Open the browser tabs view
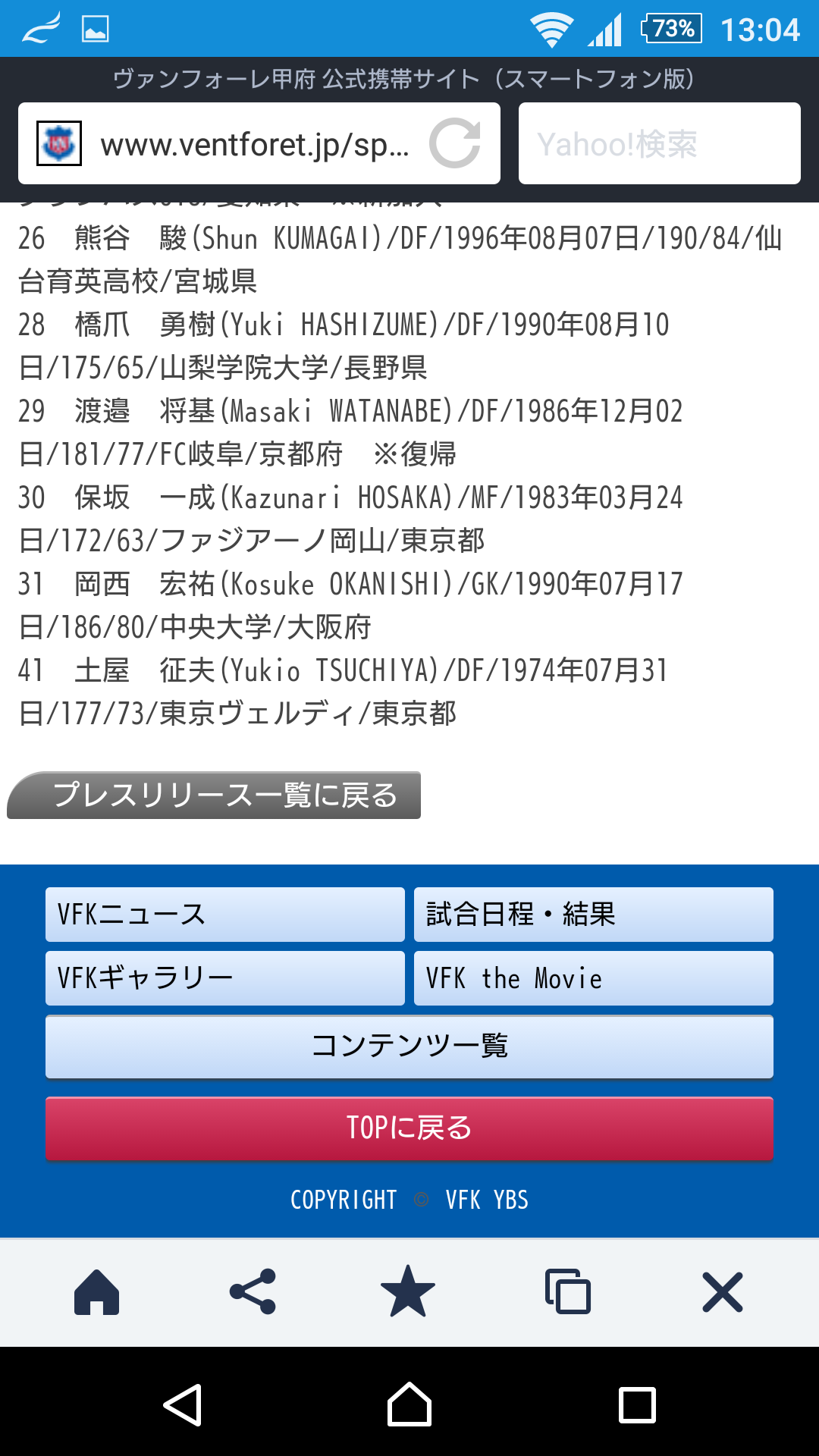Image resolution: width=819 pixels, height=1456 pixels. pyautogui.click(x=567, y=1291)
